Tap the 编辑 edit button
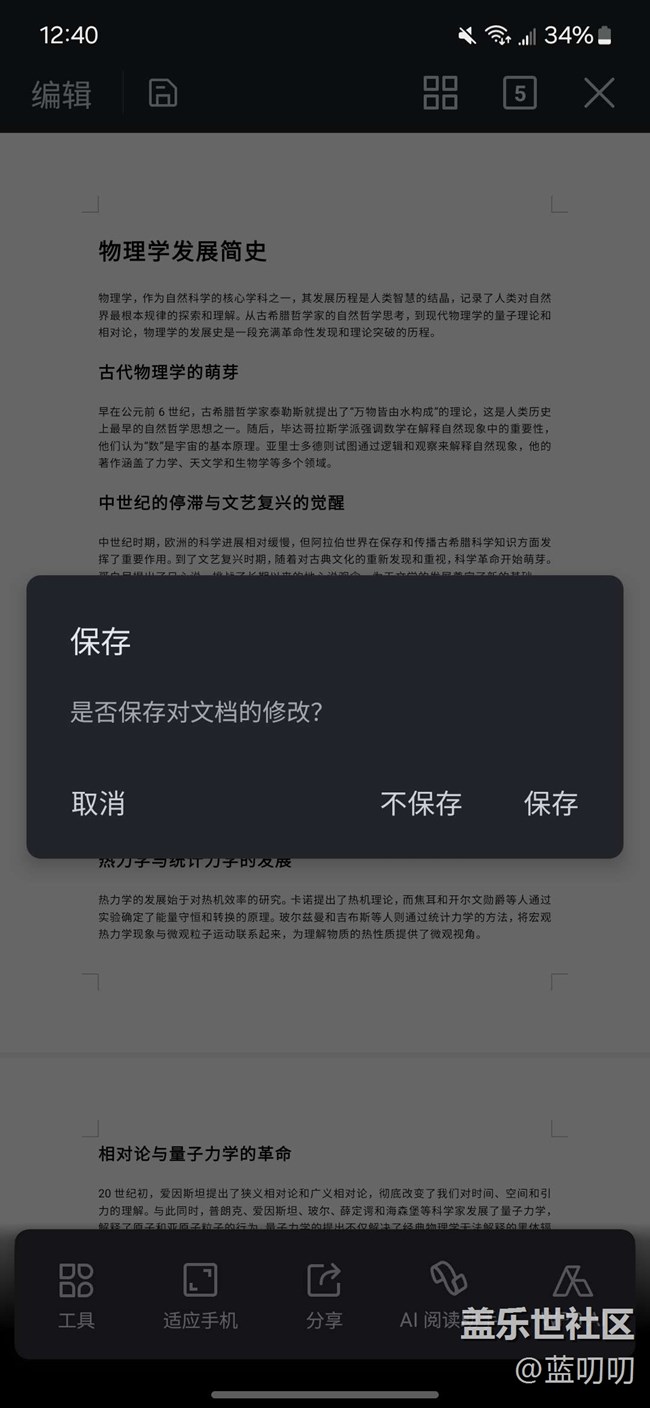The image size is (650, 1408). (x=61, y=94)
